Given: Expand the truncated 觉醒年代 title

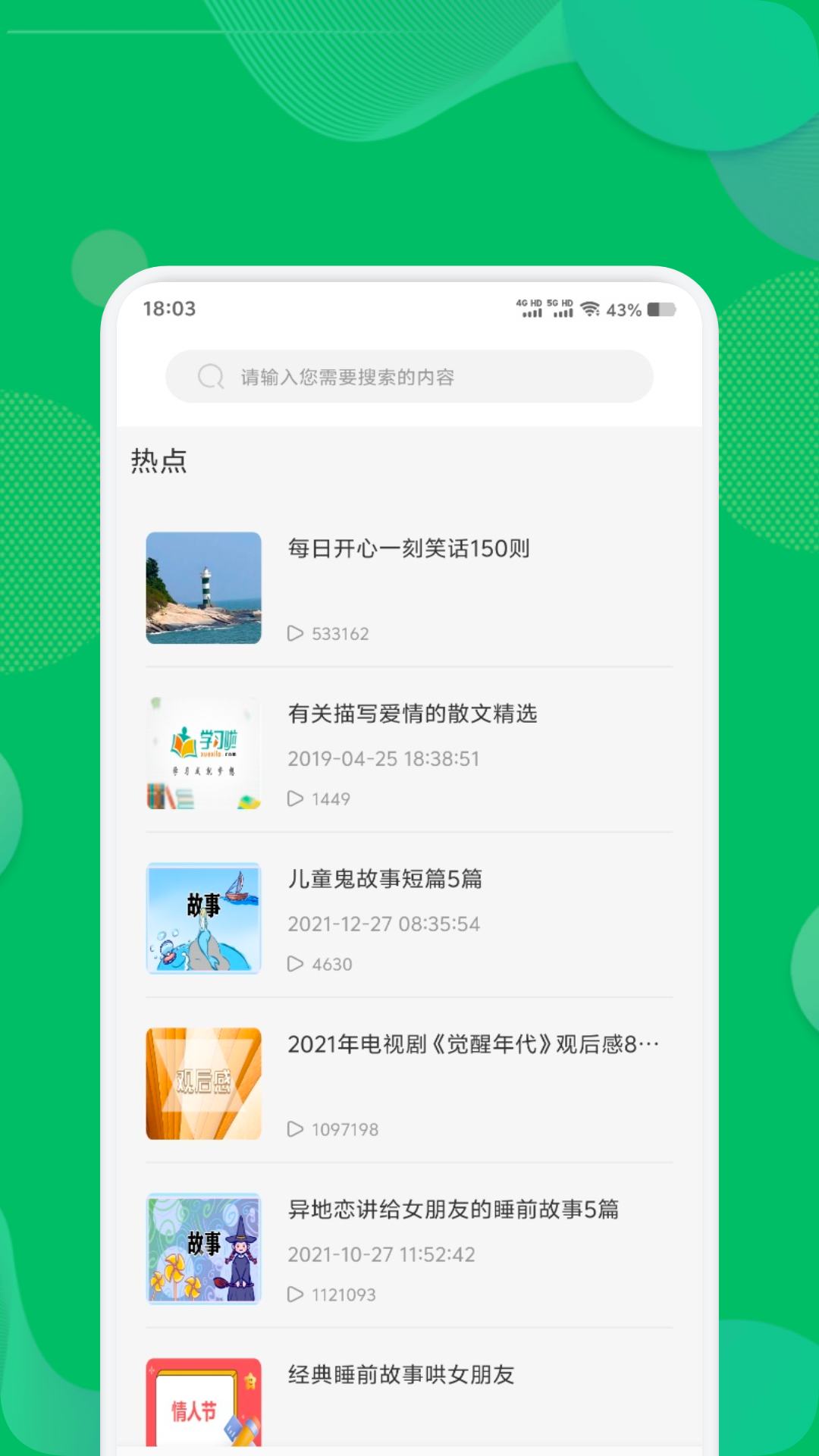Looking at the screenshot, I should click(x=470, y=1045).
